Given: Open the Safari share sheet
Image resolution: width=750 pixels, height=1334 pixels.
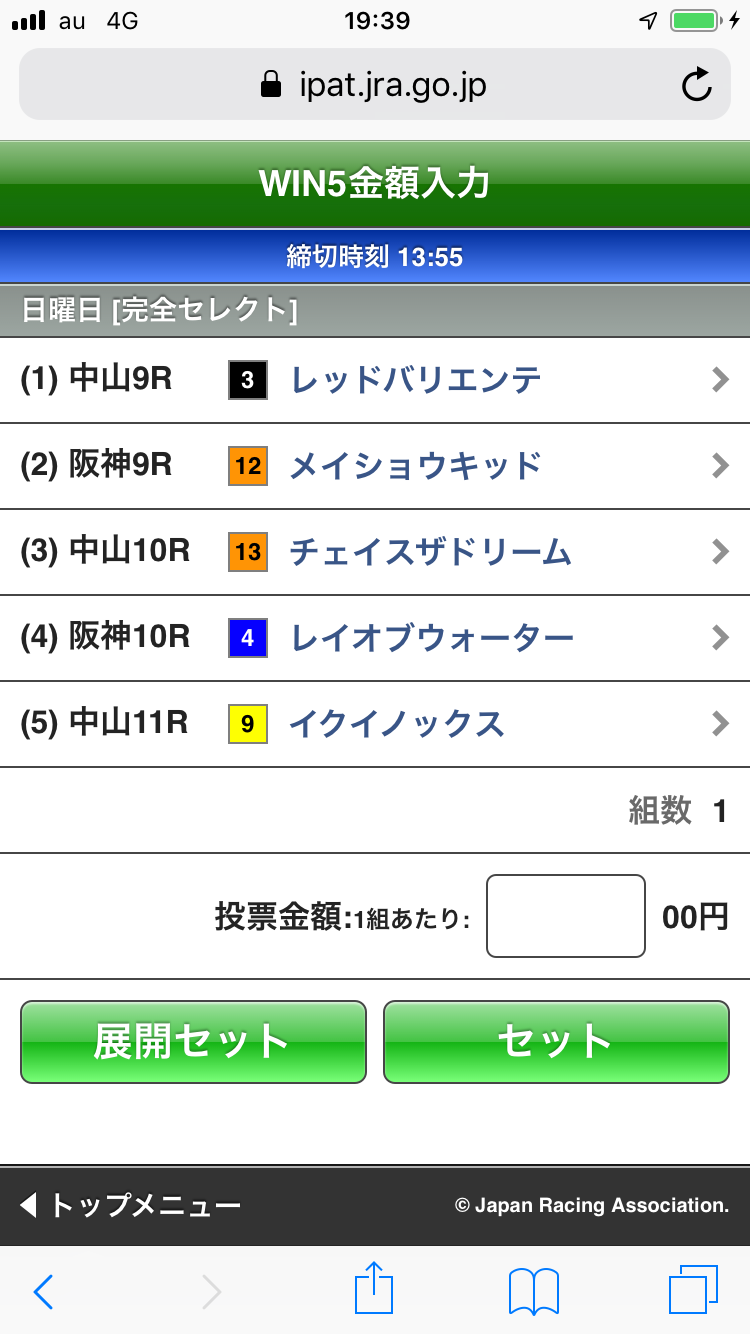Looking at the screenshot, I should coord(373,1291).
